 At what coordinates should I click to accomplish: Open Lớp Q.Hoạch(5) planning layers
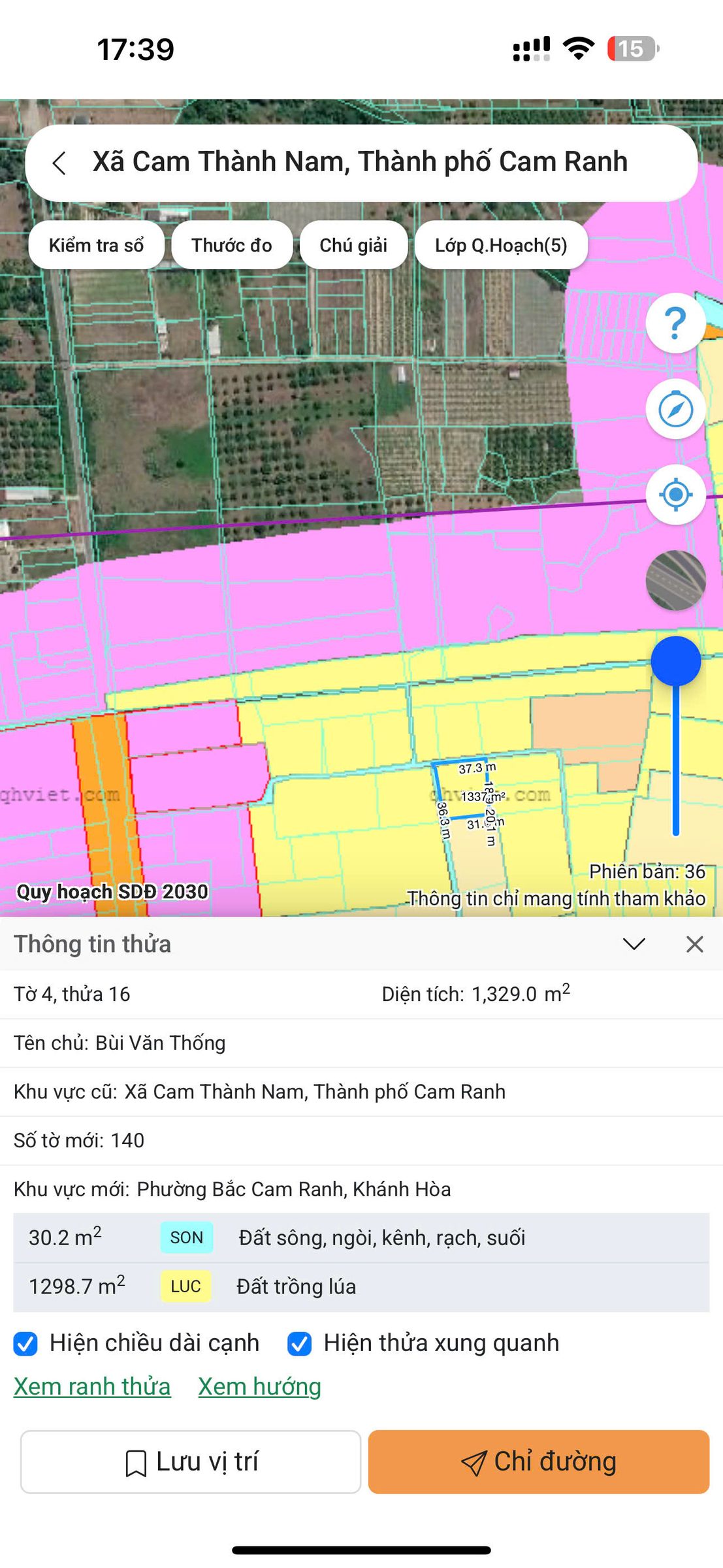(x=501, y=245)
